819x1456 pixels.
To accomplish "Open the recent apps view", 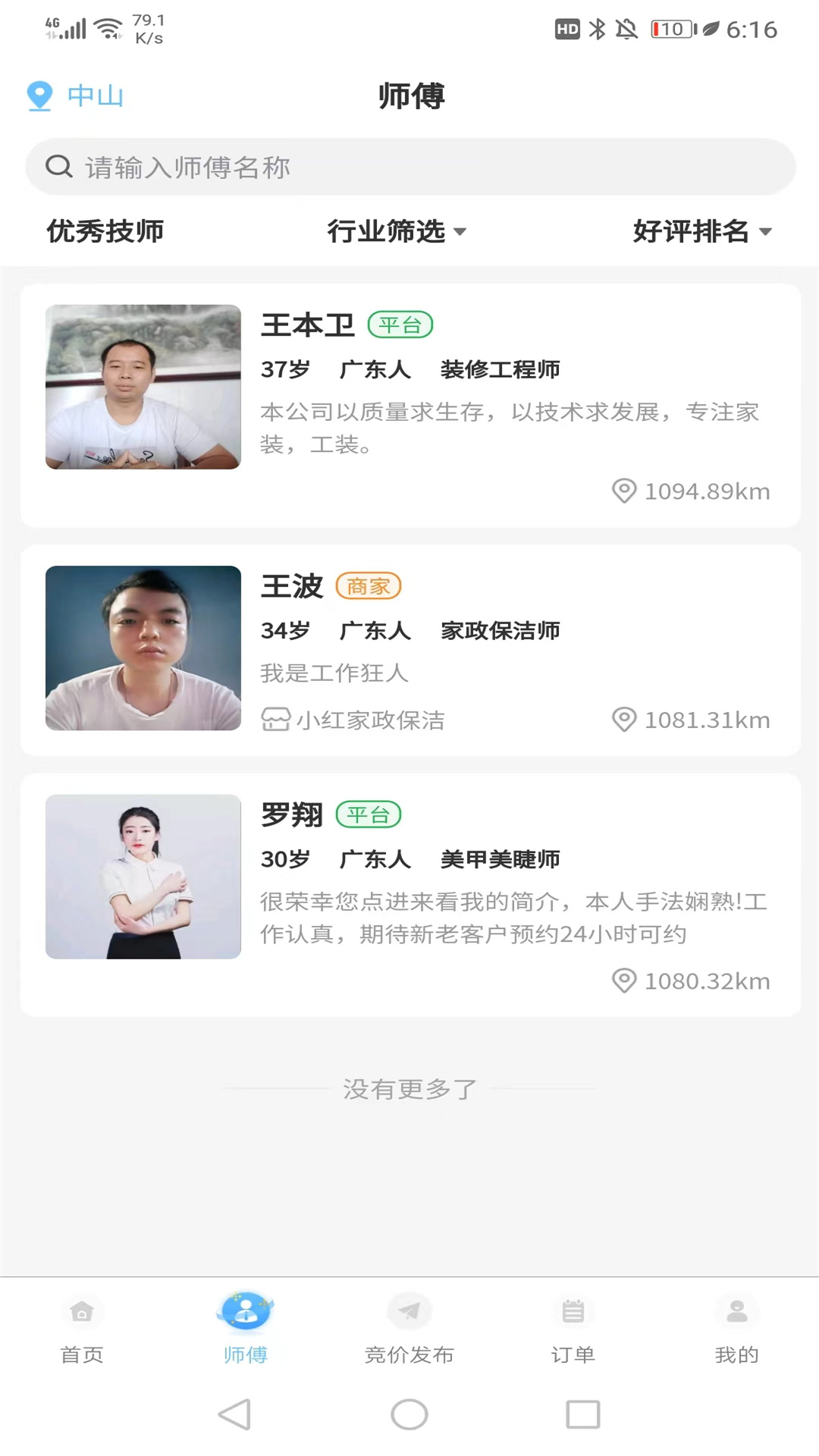I will [582, 1414].
